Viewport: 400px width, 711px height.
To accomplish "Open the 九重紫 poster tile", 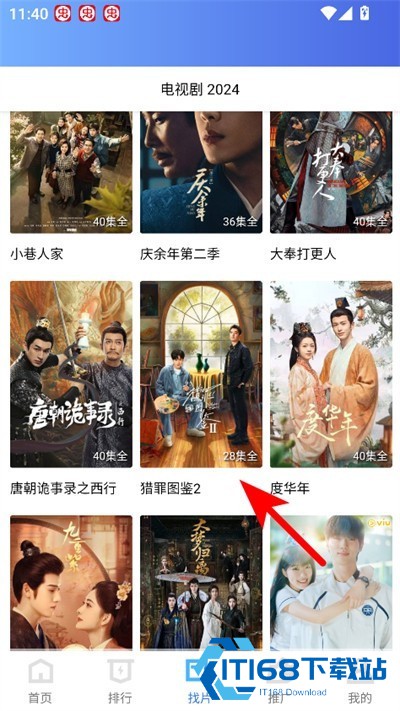I will pos(71,583).
